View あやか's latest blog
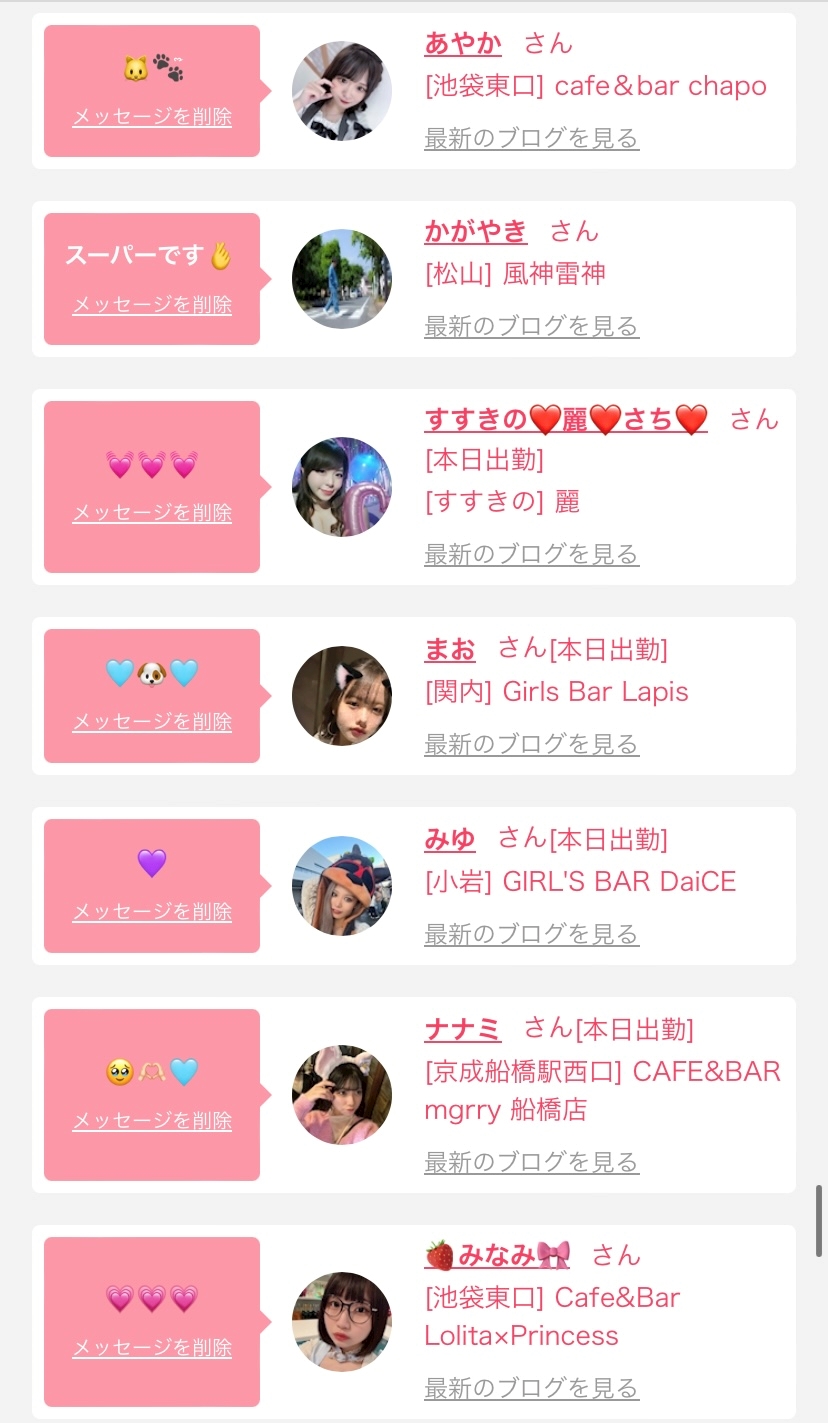 [x=531, y=138]
